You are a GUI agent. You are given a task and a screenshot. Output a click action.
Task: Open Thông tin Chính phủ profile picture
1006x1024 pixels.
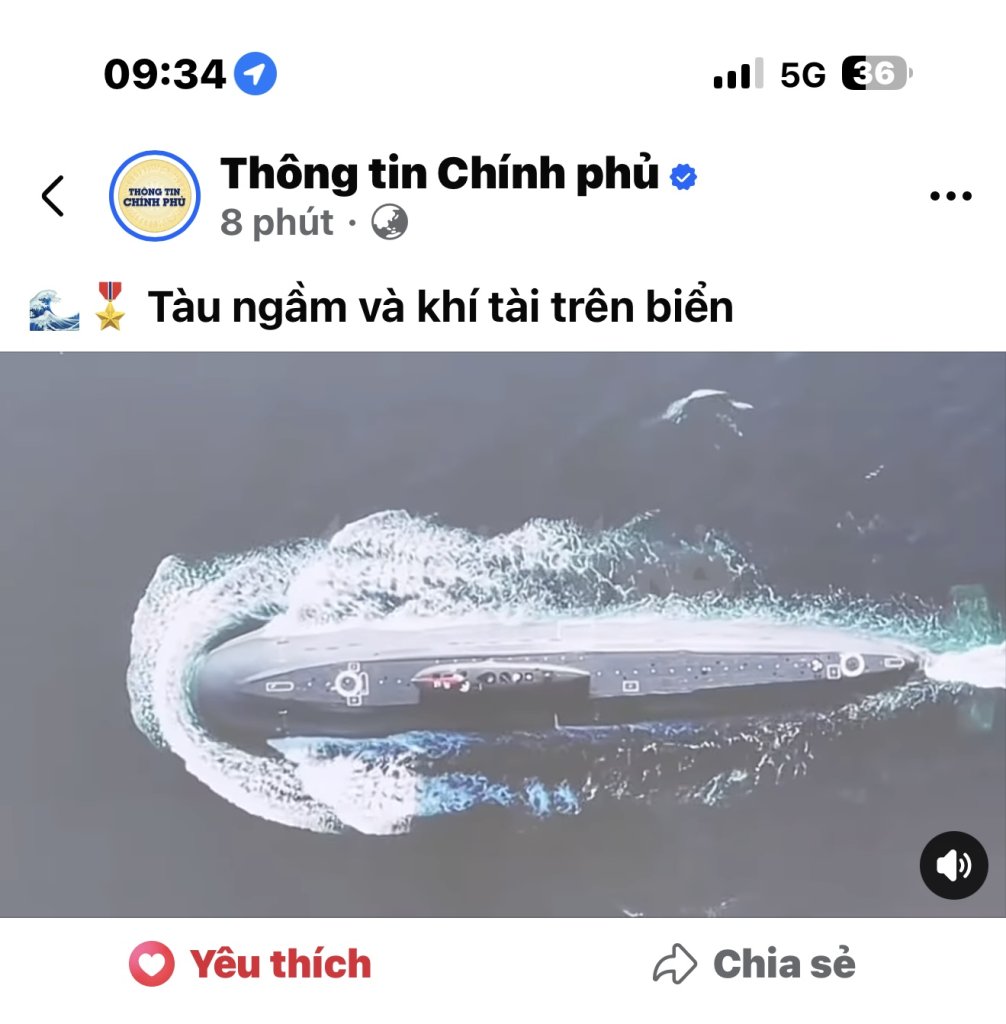point(154,196)
